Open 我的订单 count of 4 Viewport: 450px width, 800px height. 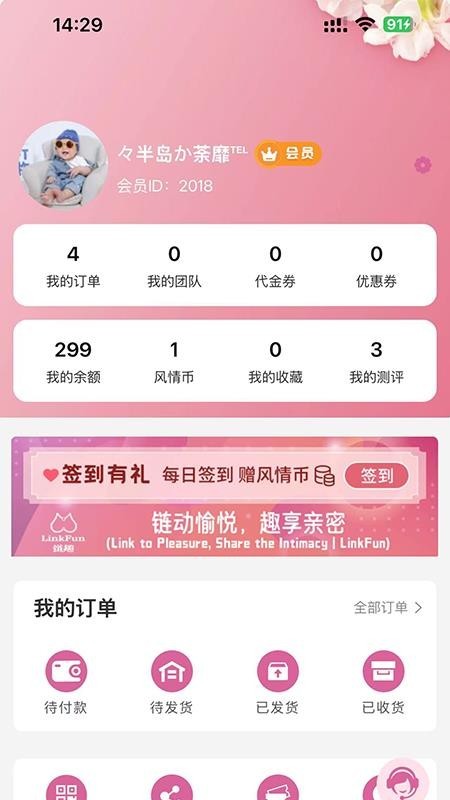pos(73,266)
